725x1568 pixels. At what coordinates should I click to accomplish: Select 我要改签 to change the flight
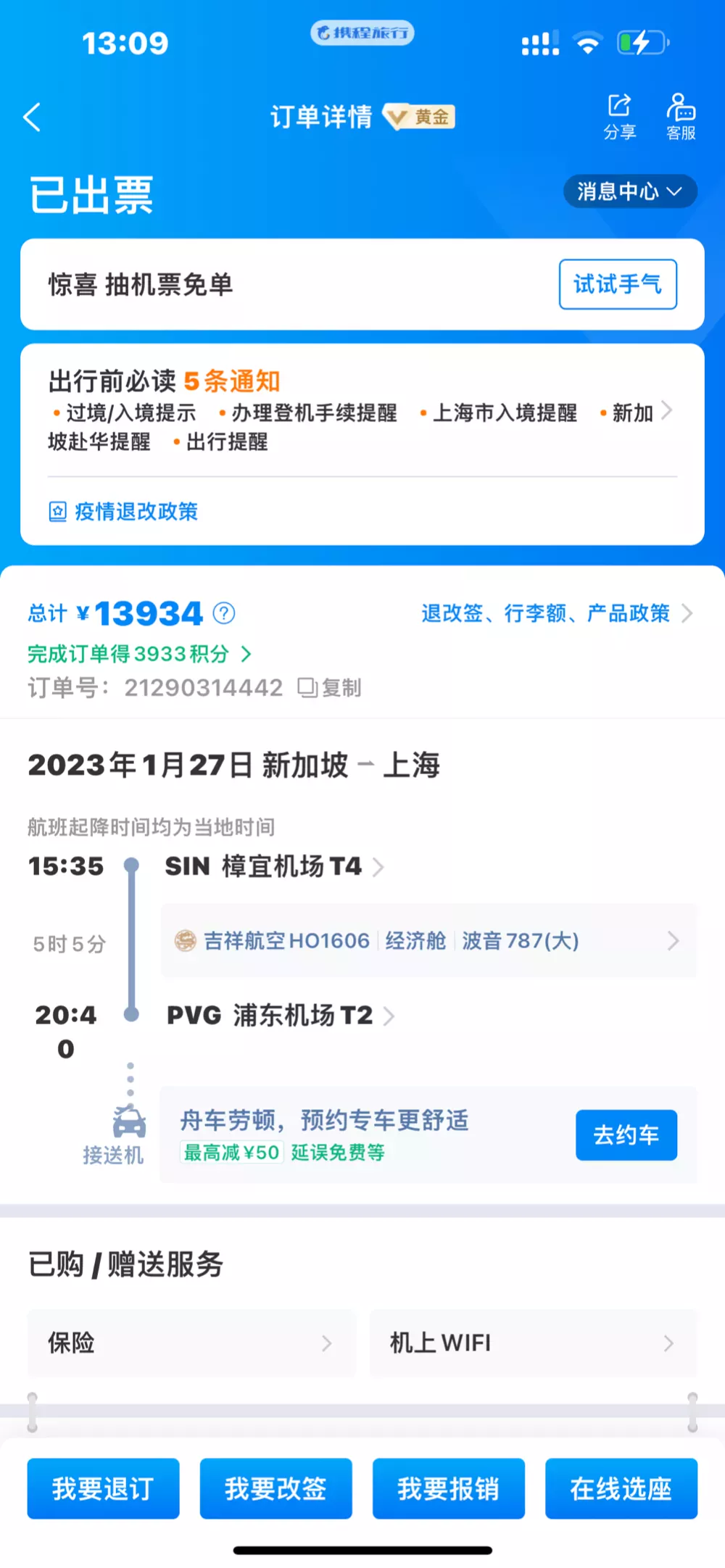pos(275,1488)
